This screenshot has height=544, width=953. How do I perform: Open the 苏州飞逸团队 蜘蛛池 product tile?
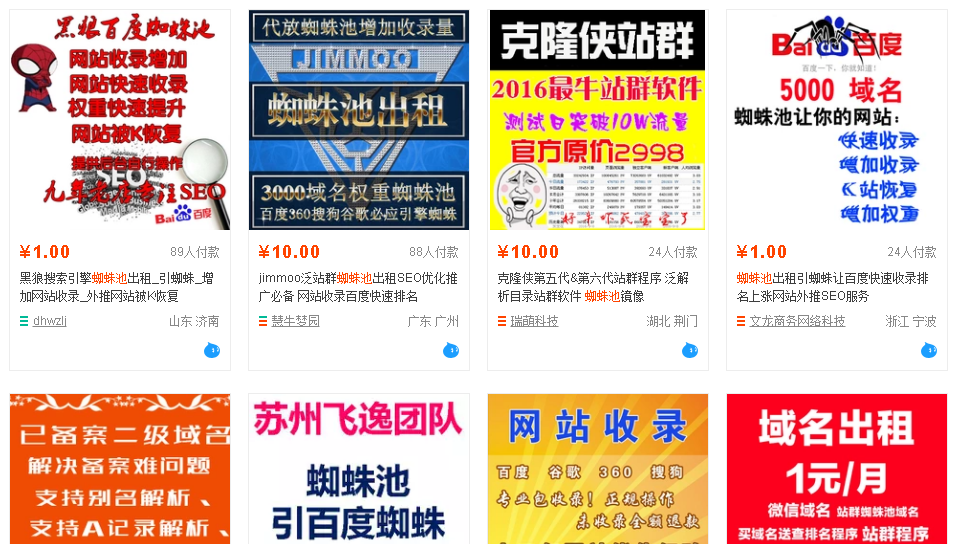point(358,468)
